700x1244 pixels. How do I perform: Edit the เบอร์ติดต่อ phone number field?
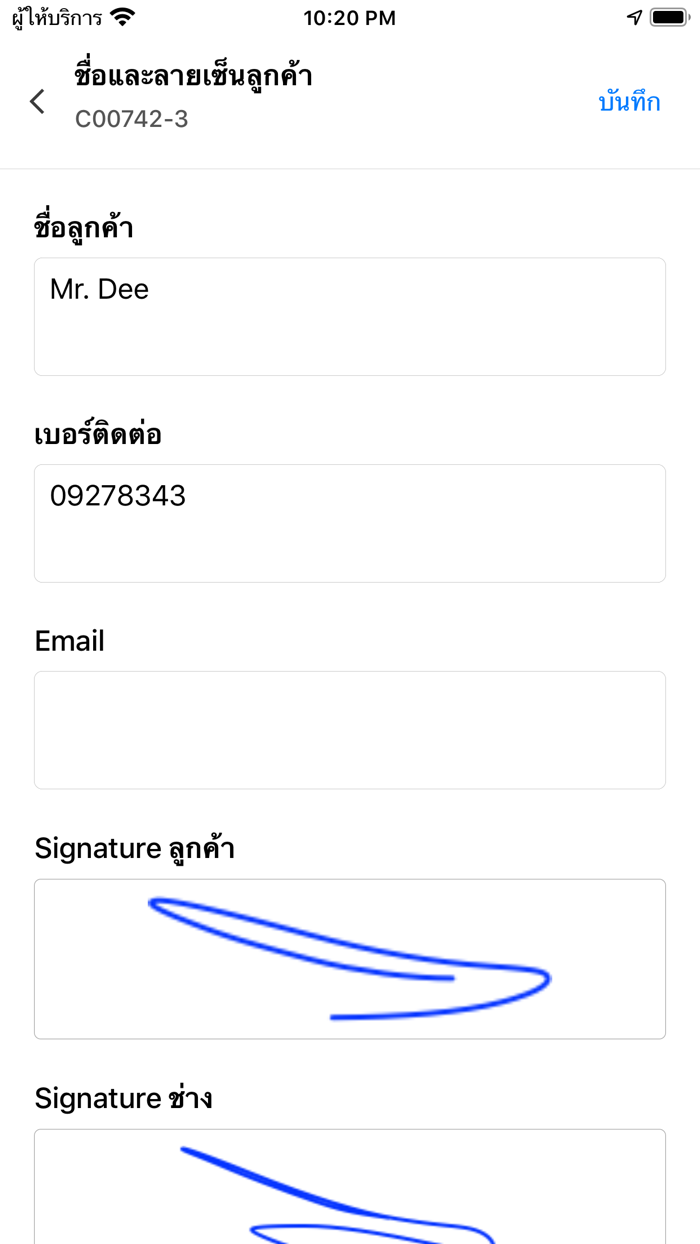tap(350, 523)
